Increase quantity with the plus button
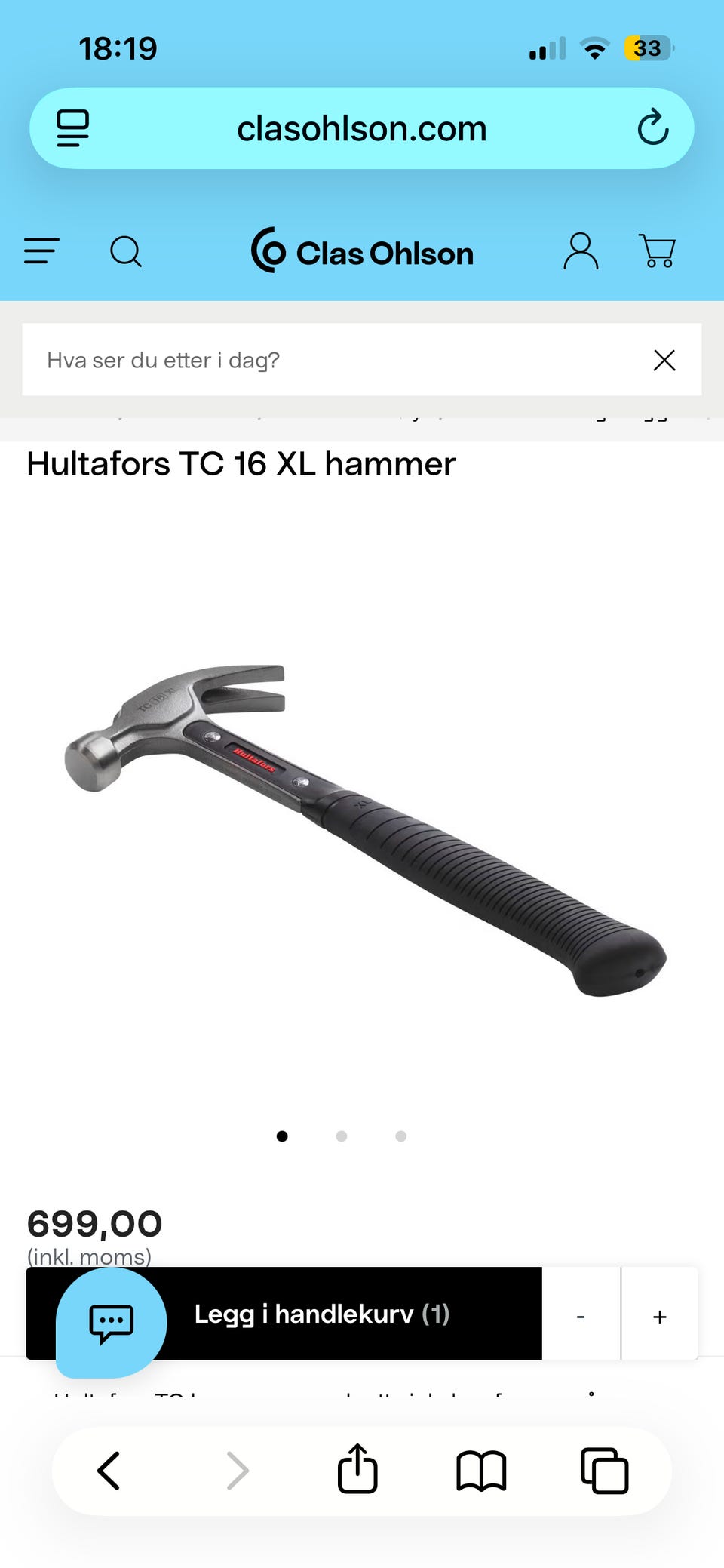 click(x=660, y=1316)
